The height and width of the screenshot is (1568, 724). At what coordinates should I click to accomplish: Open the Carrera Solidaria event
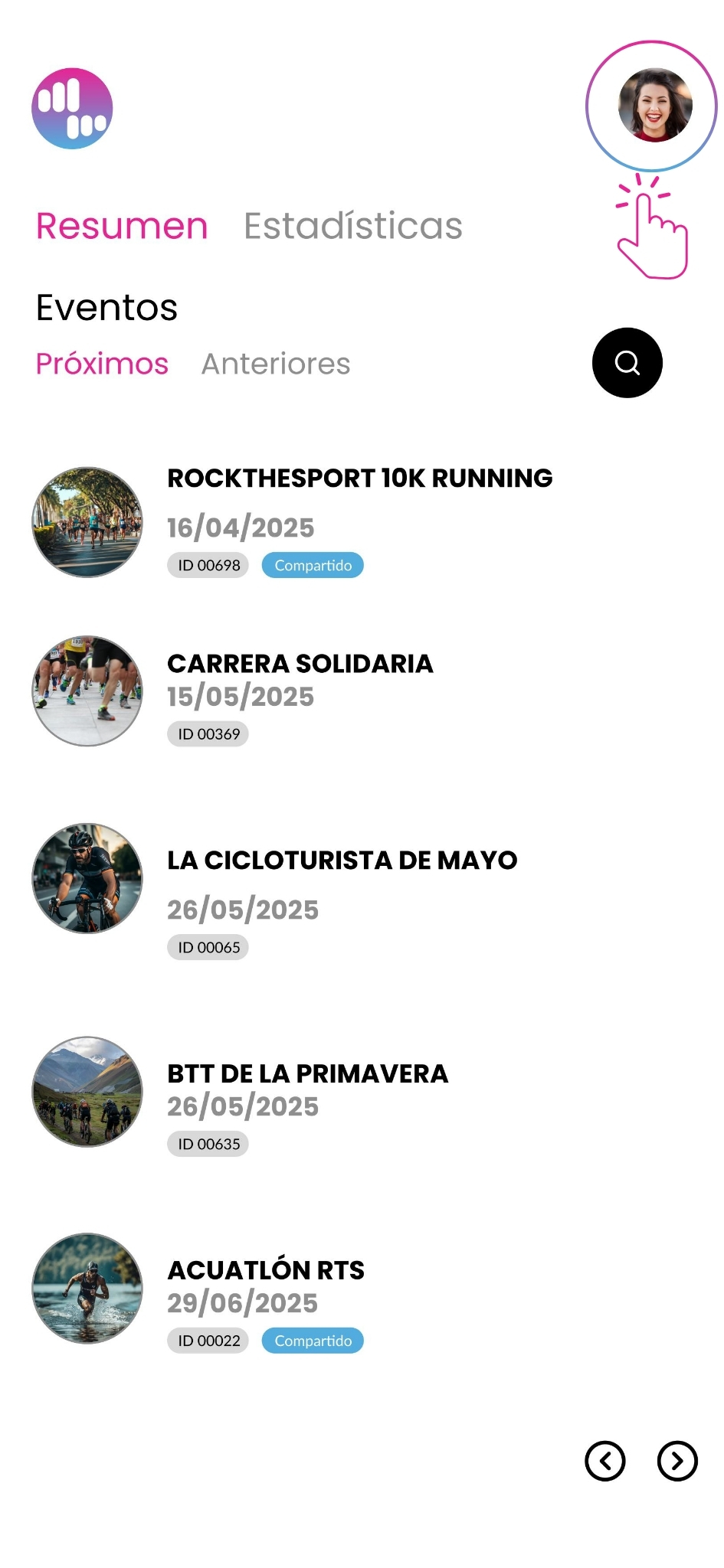(x=300, y=663)
